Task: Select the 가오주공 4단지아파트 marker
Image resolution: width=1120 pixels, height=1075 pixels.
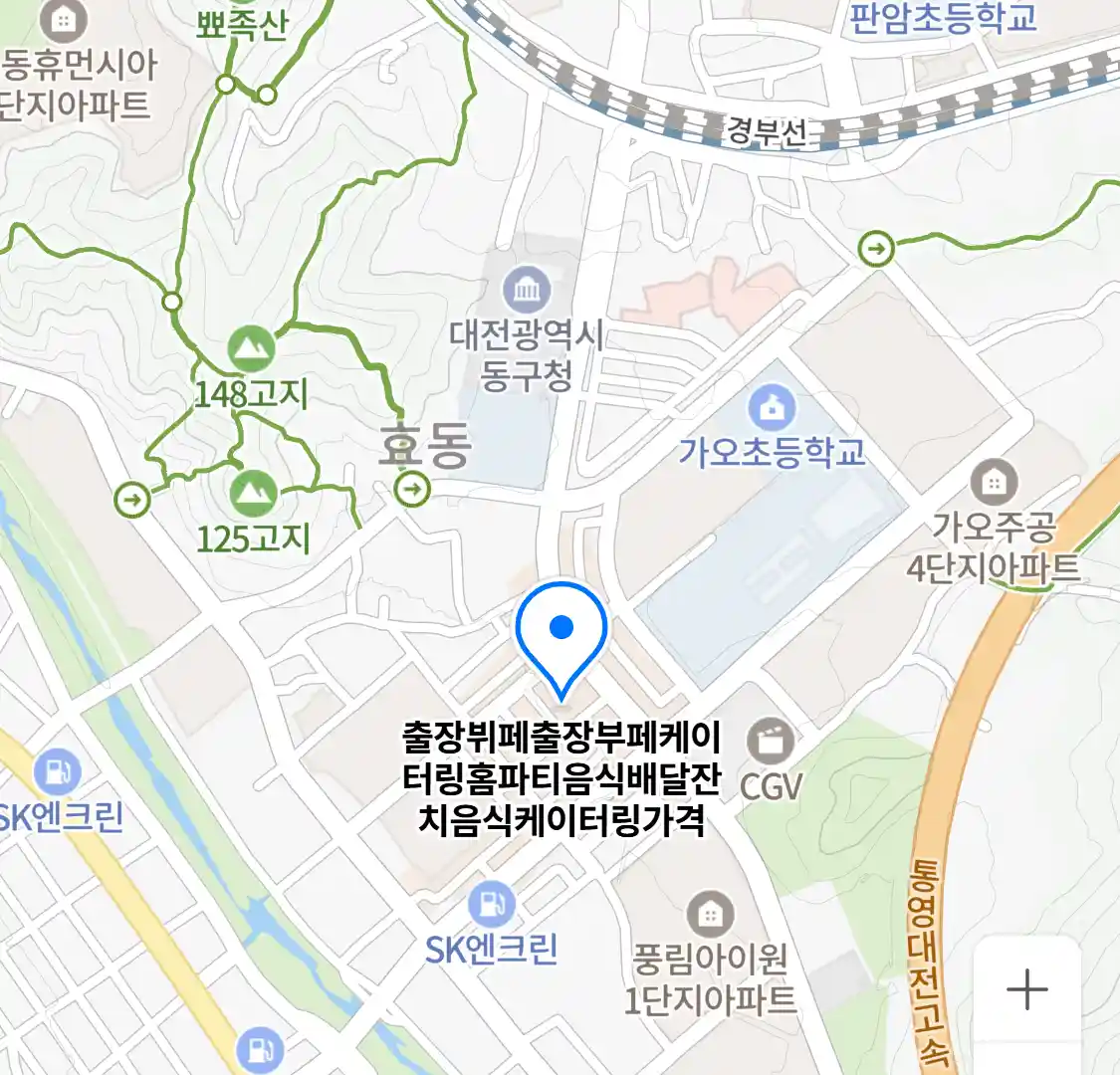Action: 993,483
